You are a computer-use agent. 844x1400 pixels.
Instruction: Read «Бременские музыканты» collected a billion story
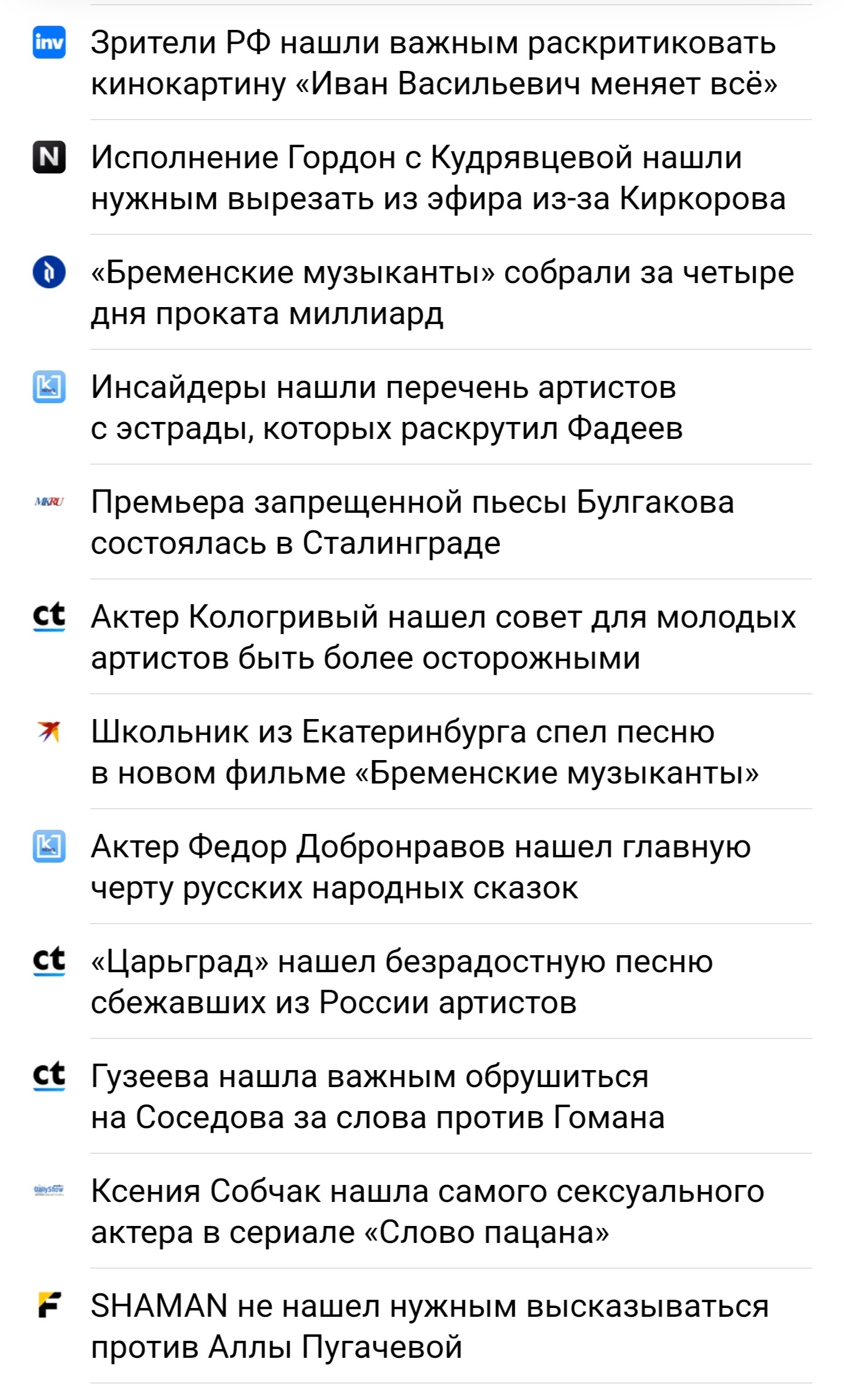click(x=443, y=293)
